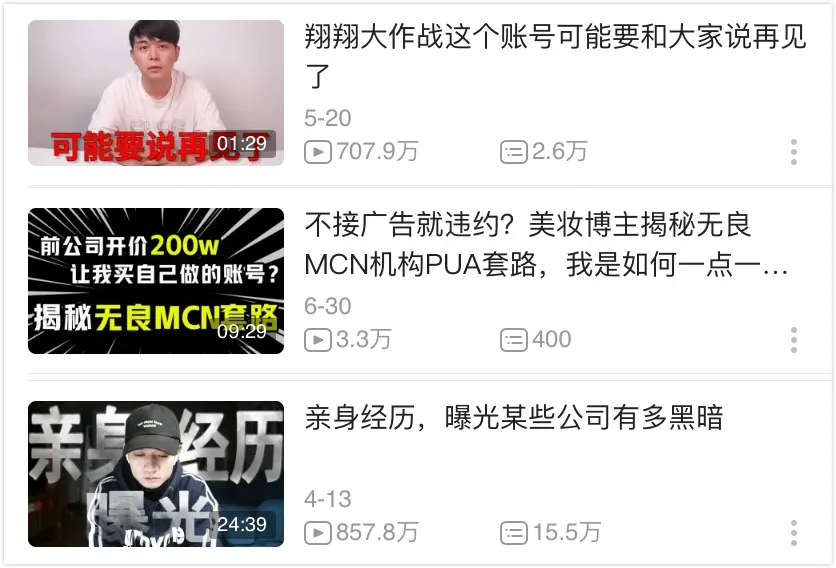The image size is (836, 568).
Task: Open more options for the 5-20 video
Action: (x=793, y=152)
